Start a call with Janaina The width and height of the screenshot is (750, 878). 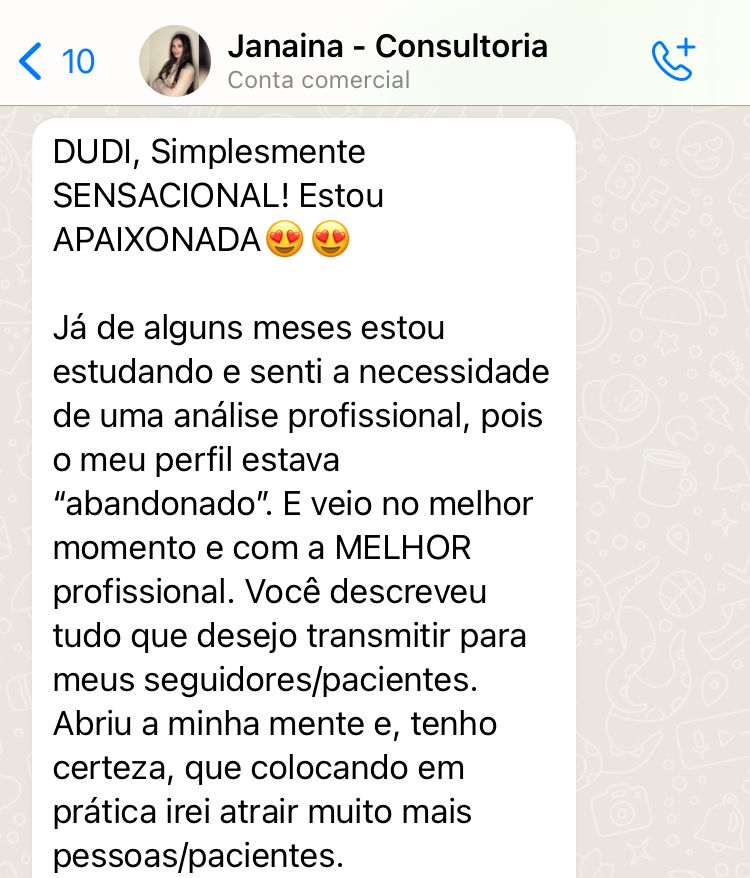click(x=672, y=60)
